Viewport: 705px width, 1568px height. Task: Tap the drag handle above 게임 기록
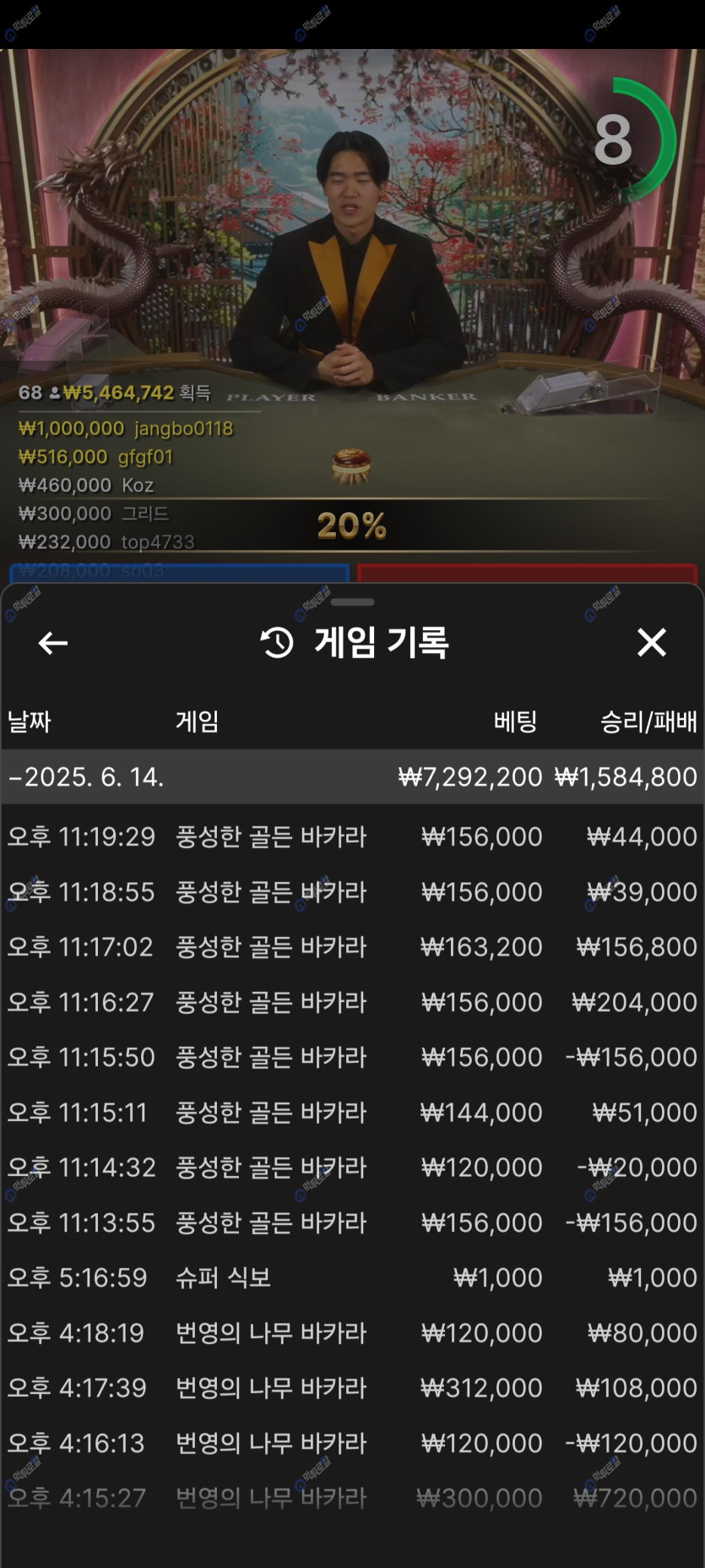pyautogui.click(x=352, y=602)
